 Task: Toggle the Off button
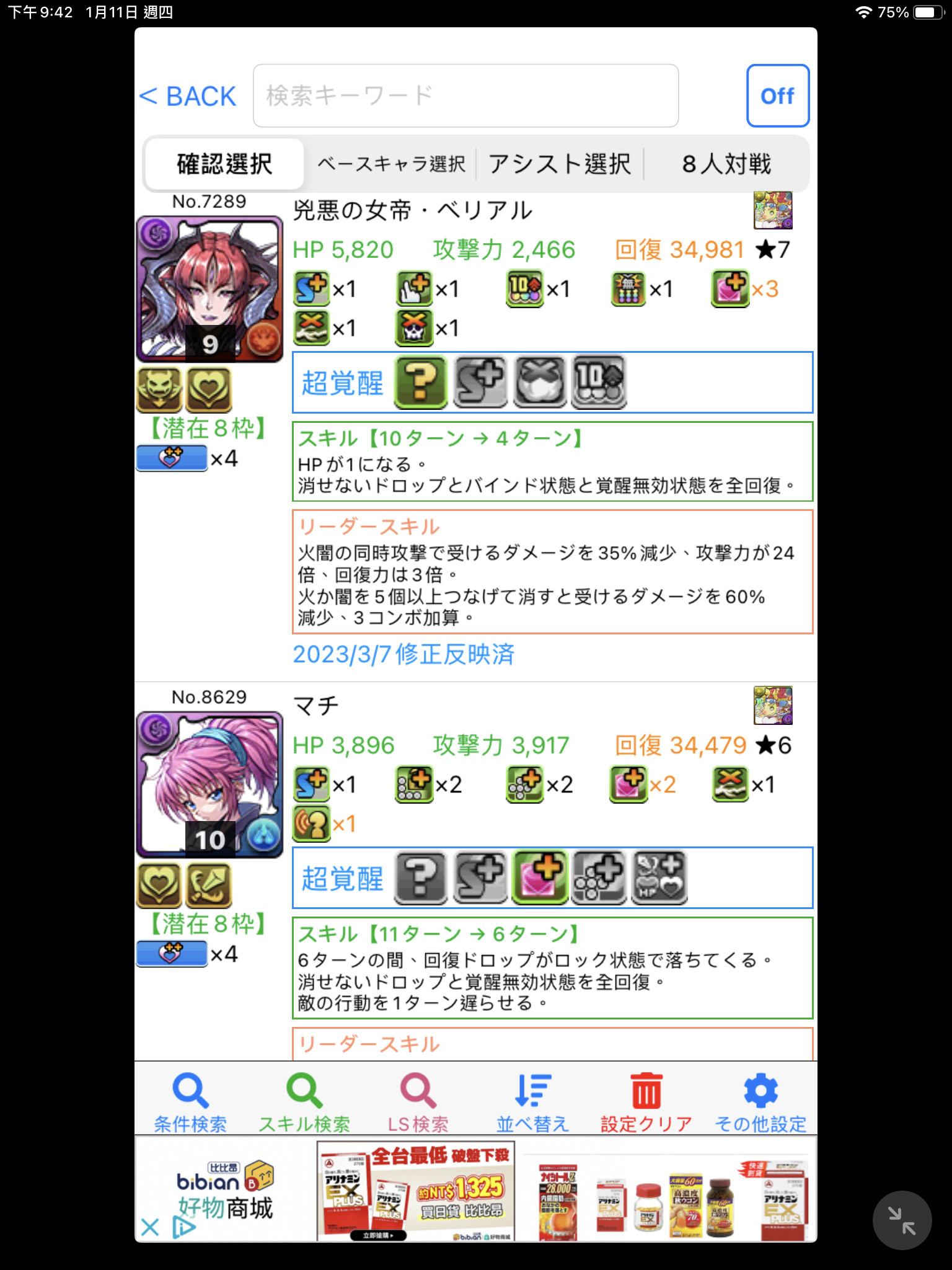coord(777,96)
